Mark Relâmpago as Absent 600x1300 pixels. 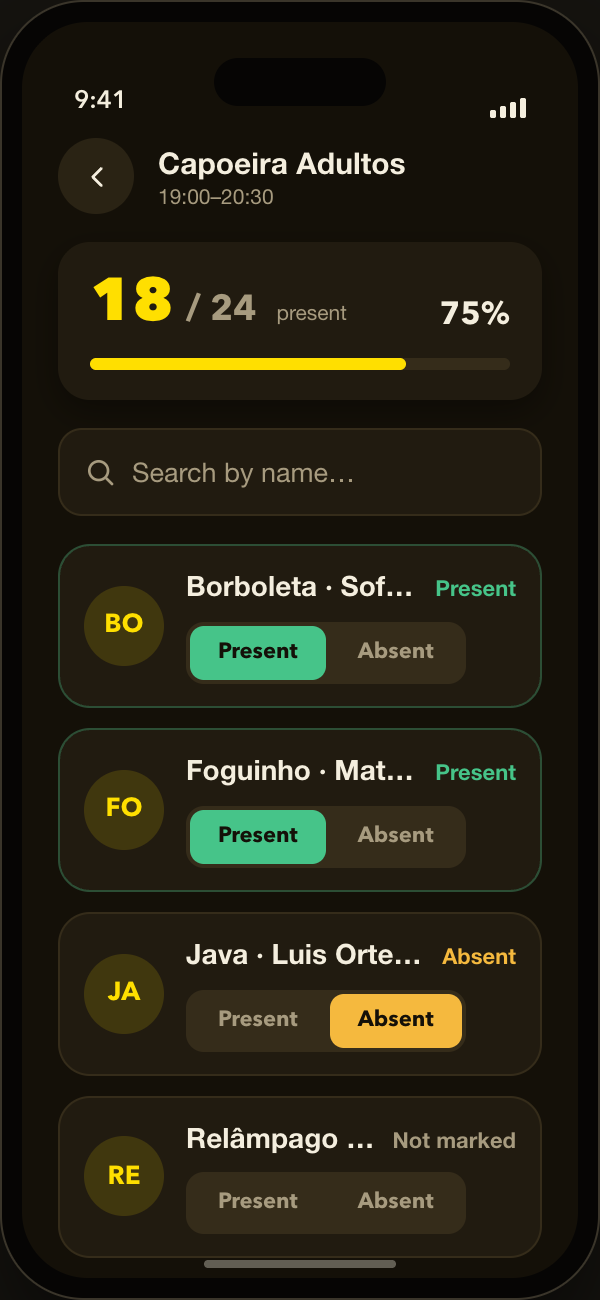click(x=396, y=1203)
